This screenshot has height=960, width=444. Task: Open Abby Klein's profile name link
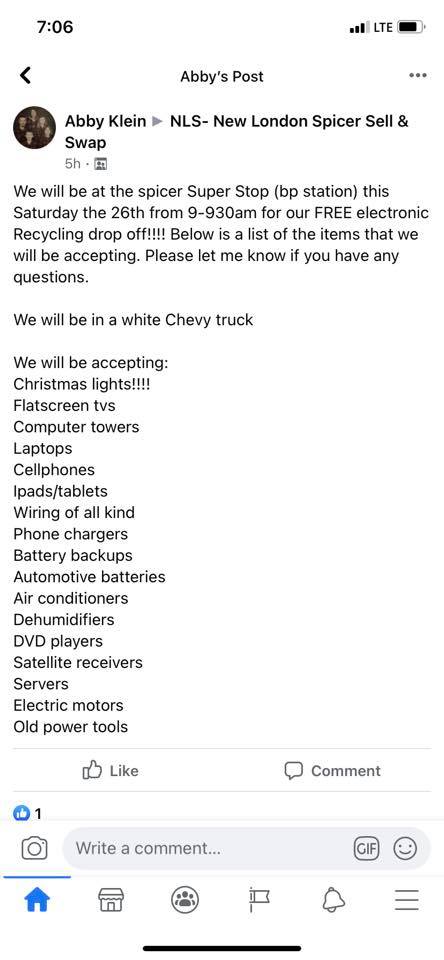105,121
